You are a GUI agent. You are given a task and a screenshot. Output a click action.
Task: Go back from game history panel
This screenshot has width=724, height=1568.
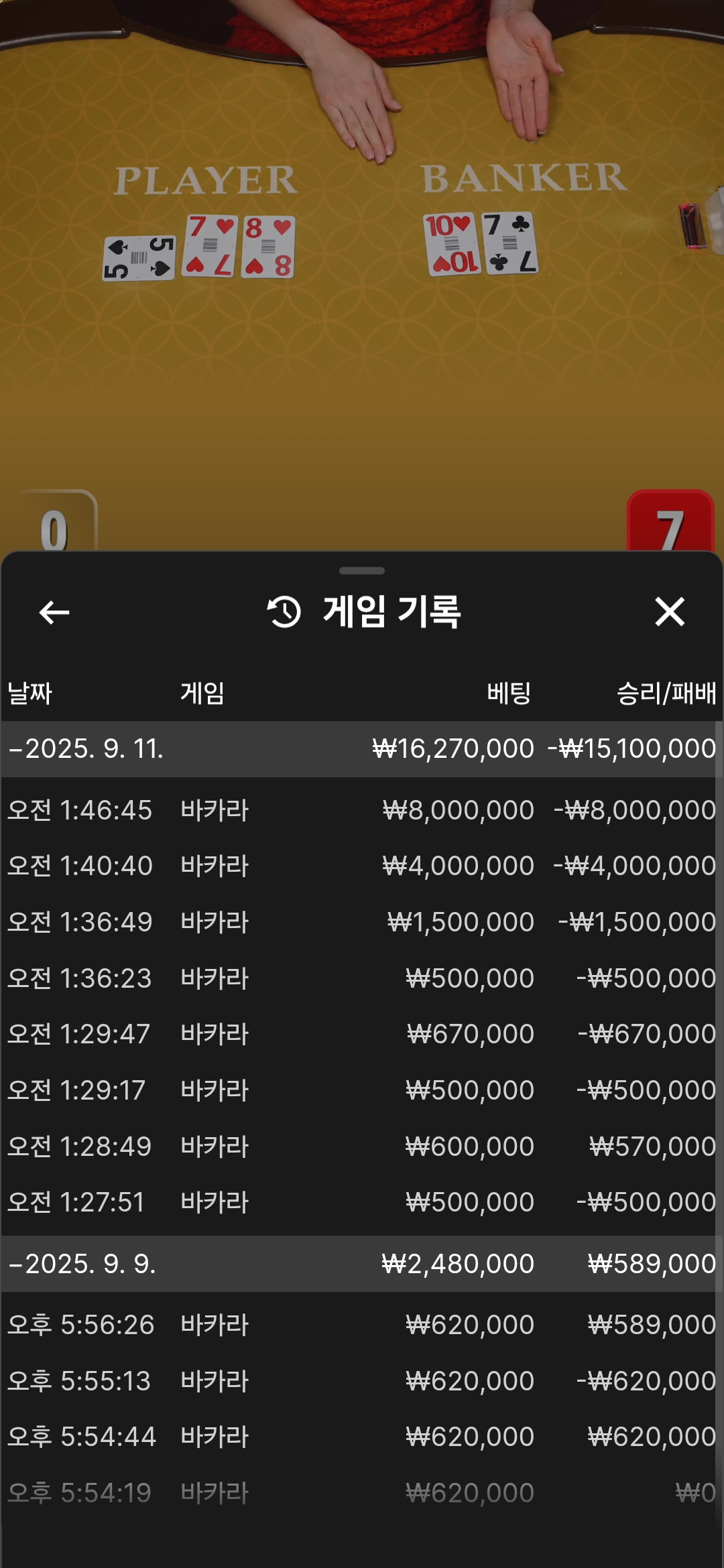[x=54, y=612]
